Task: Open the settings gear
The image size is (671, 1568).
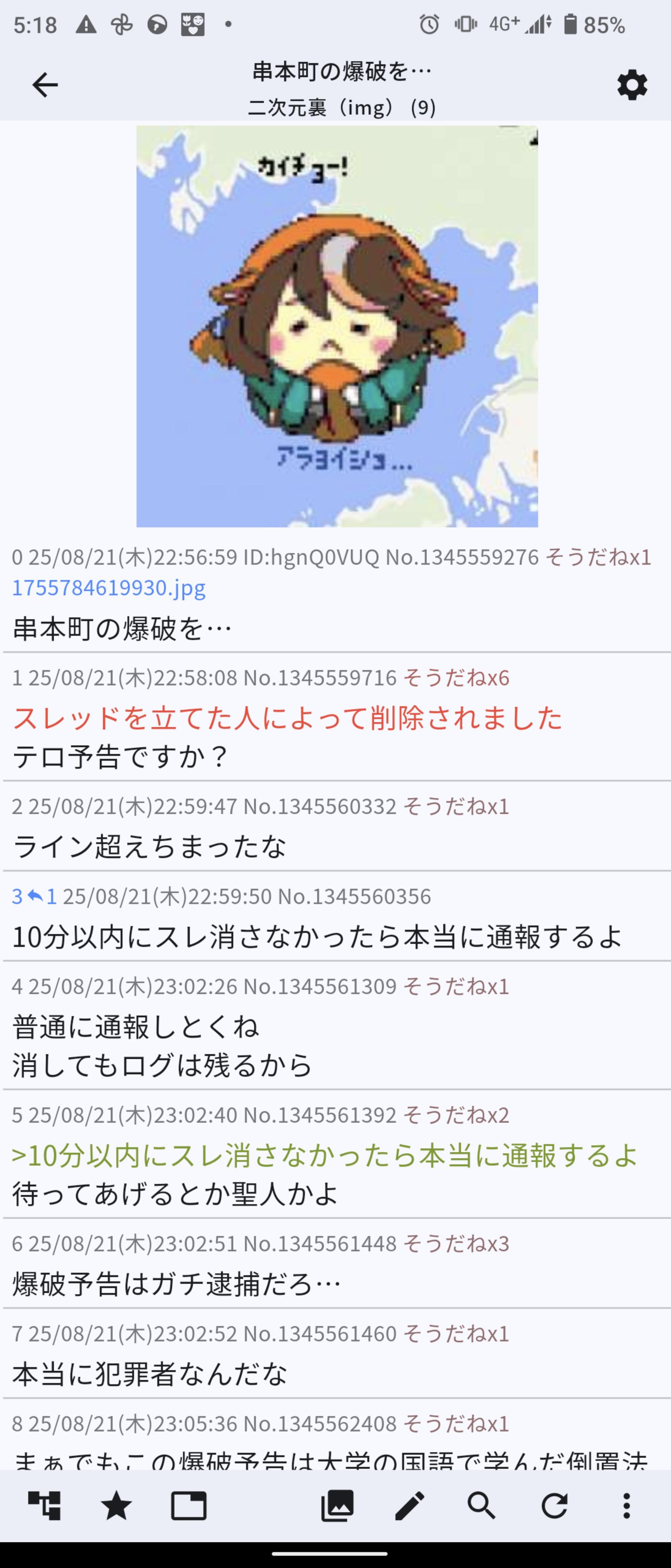Action: pyautogui.click(x=632, y=85)
